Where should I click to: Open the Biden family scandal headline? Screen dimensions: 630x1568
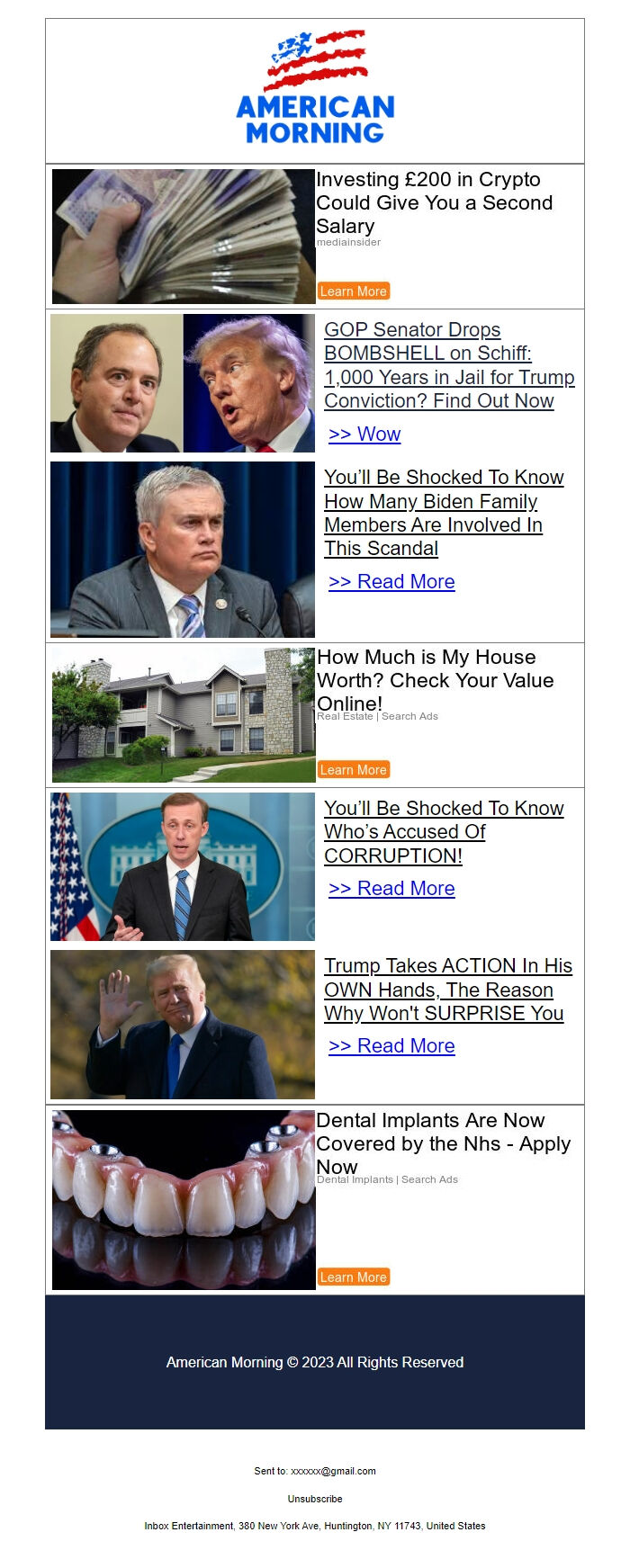tap(443, 513)
